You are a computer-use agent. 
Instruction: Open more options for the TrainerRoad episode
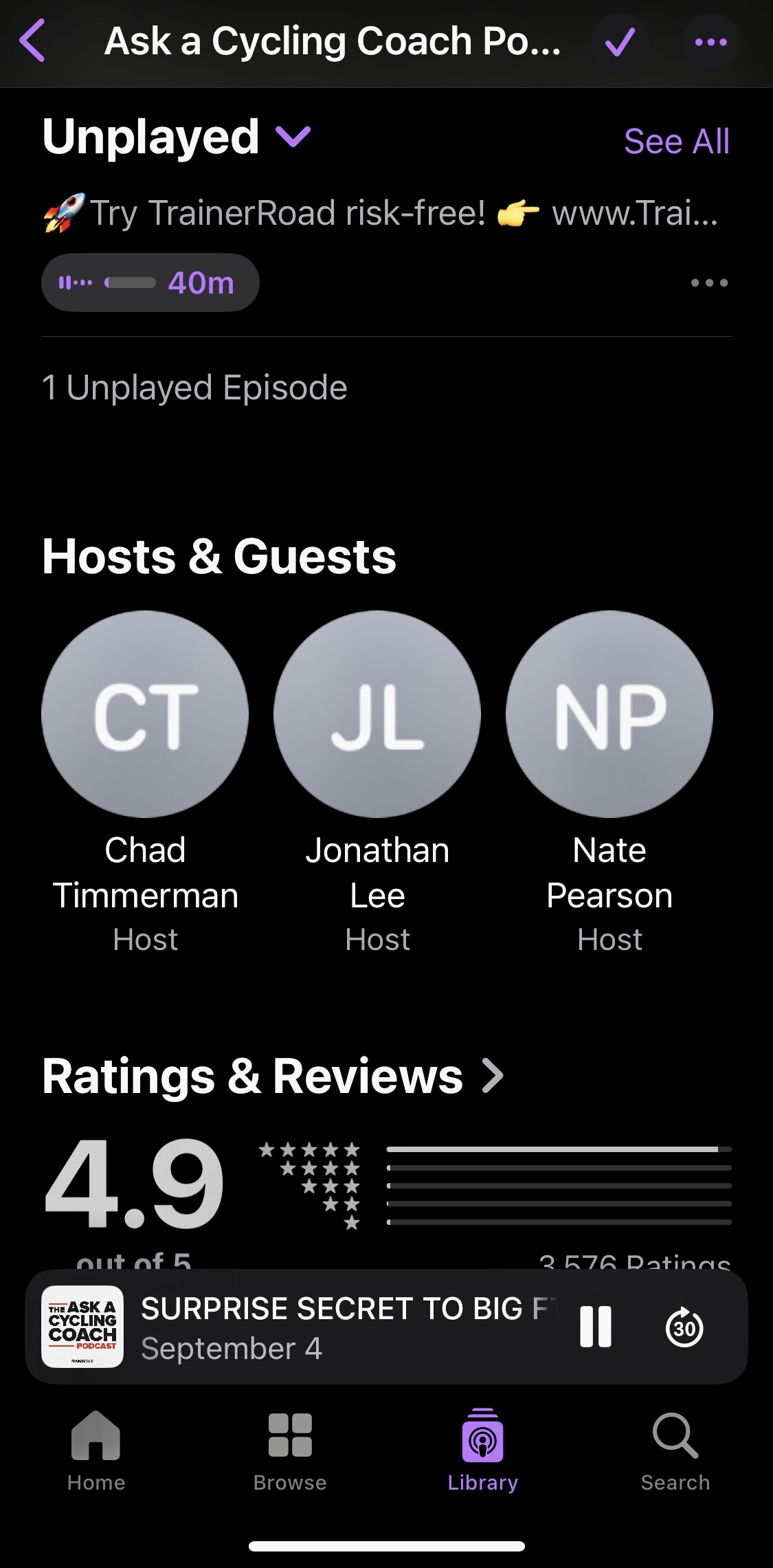tap(709, 283)
